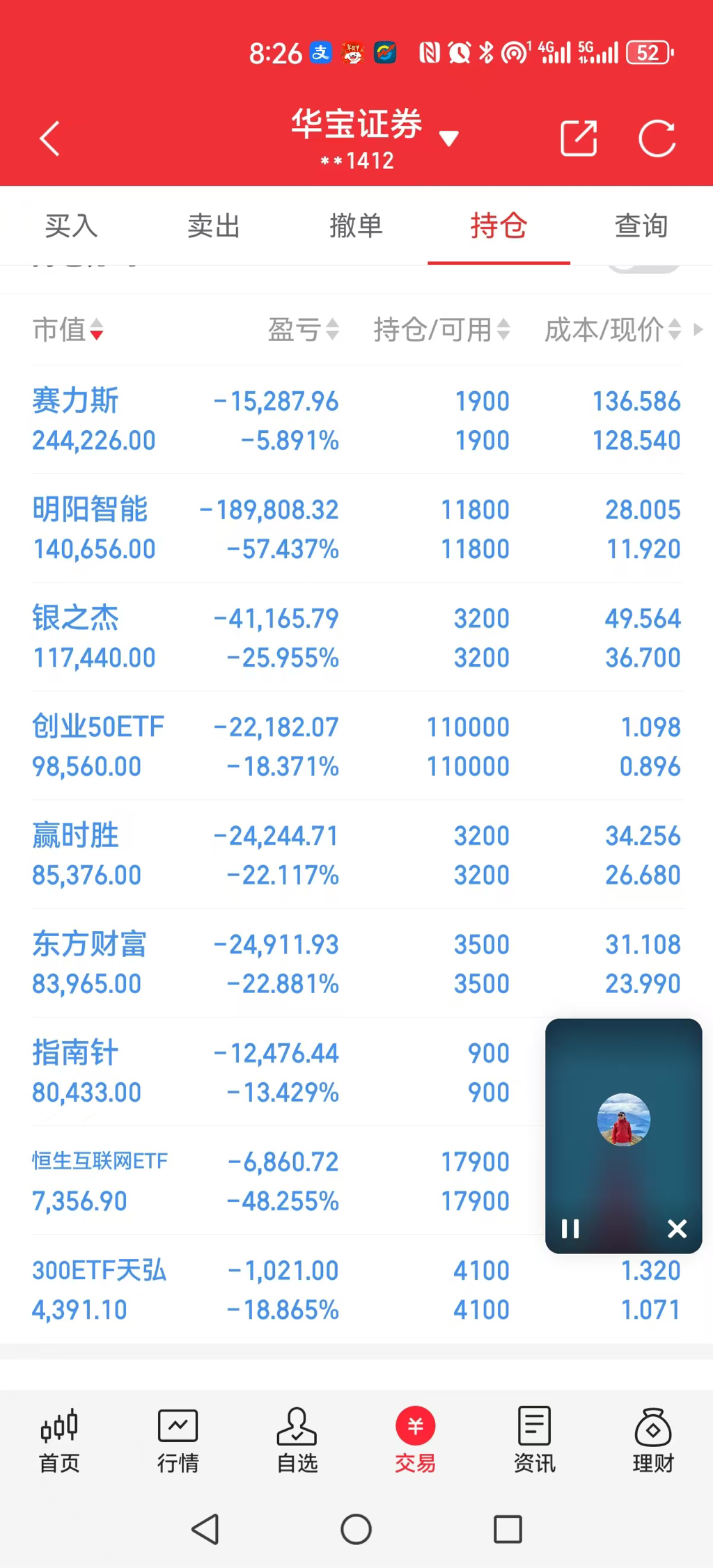The height and width of the screenshot is (1568, 713).
Task: Switch to the 查询 tab
Action: click(641, 226)
